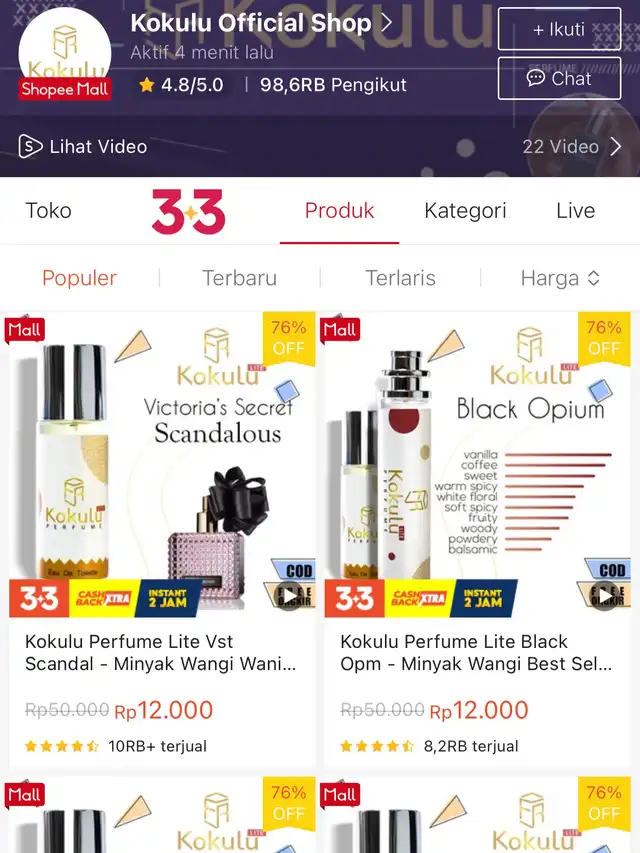Sort products by Populer
The height and width of the screenshot is (853, 640).
pyautogui.click(x=79, y=278)
